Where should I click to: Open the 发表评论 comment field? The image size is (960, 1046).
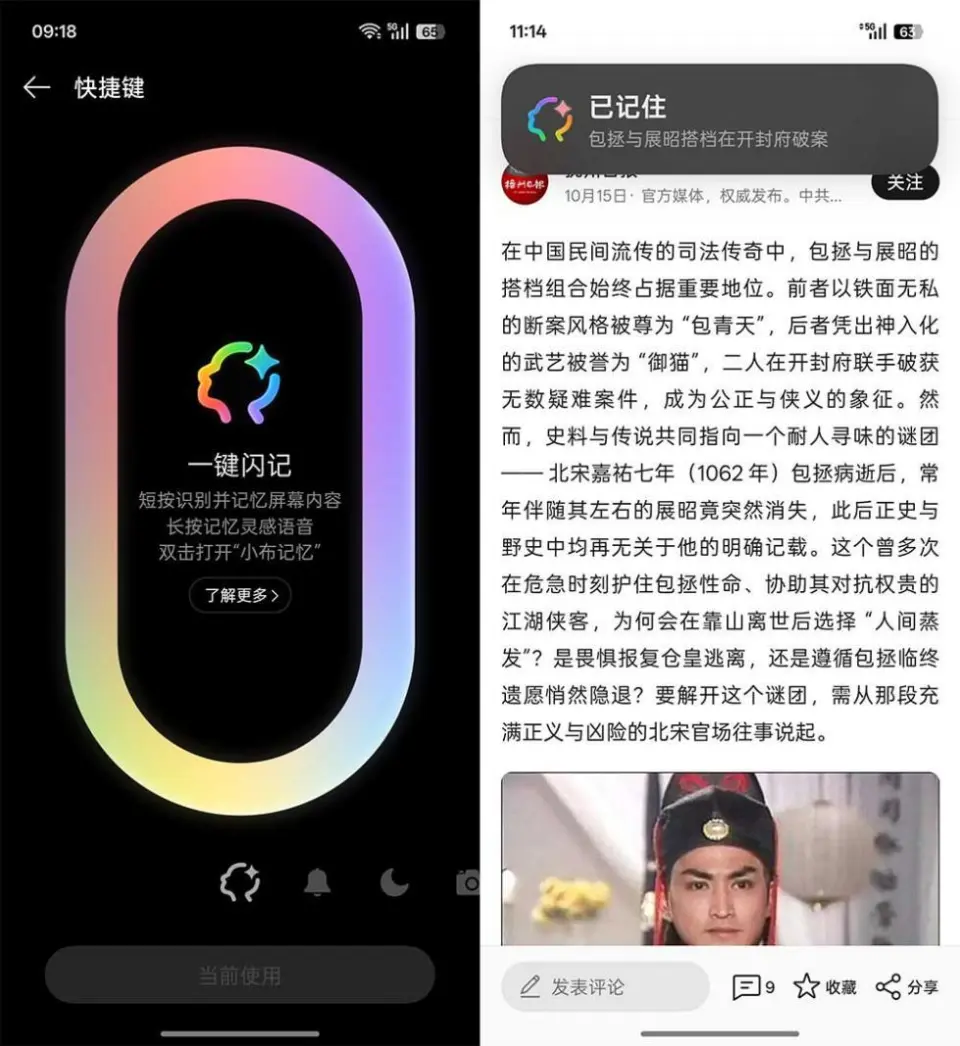tap(605, 987)
